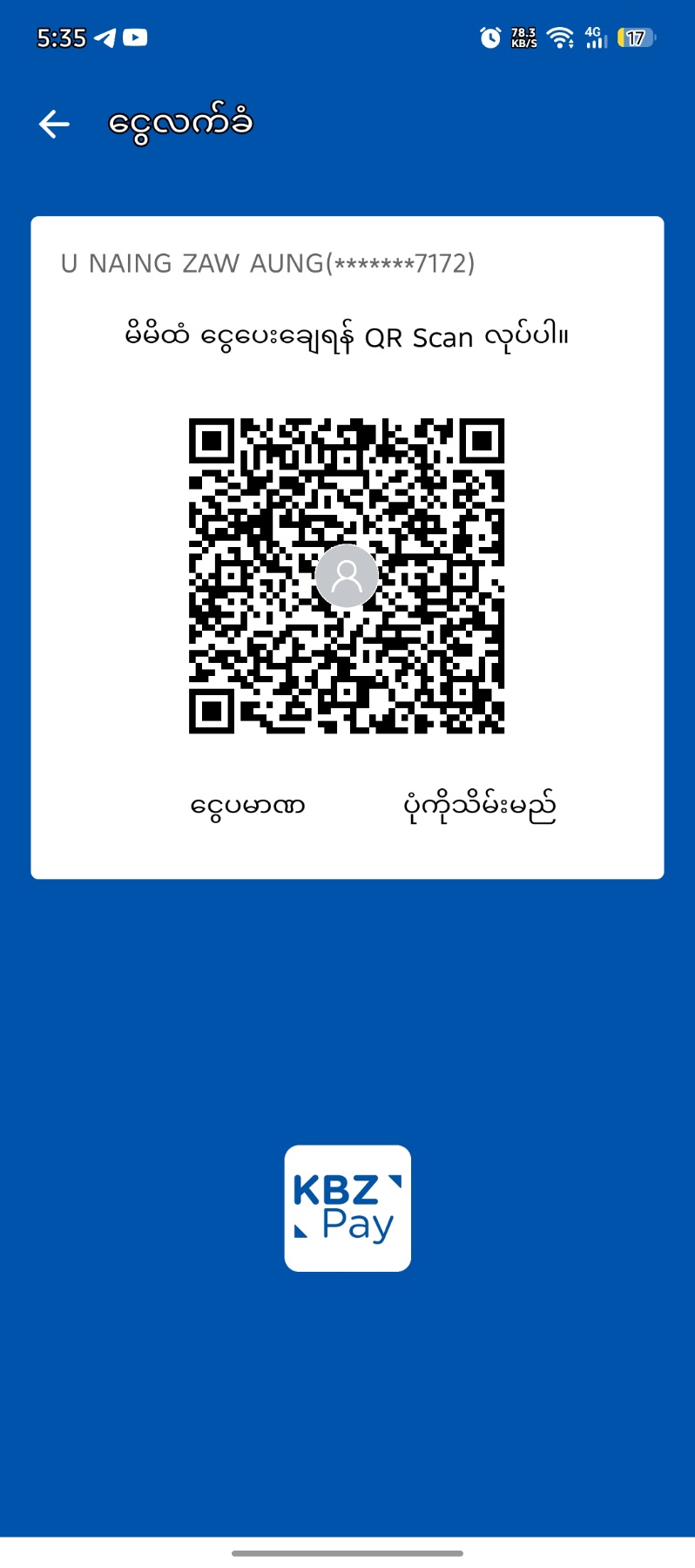Go back using the arrow icon
This screenshot has height=1568, width=695.
pos(54,124)
